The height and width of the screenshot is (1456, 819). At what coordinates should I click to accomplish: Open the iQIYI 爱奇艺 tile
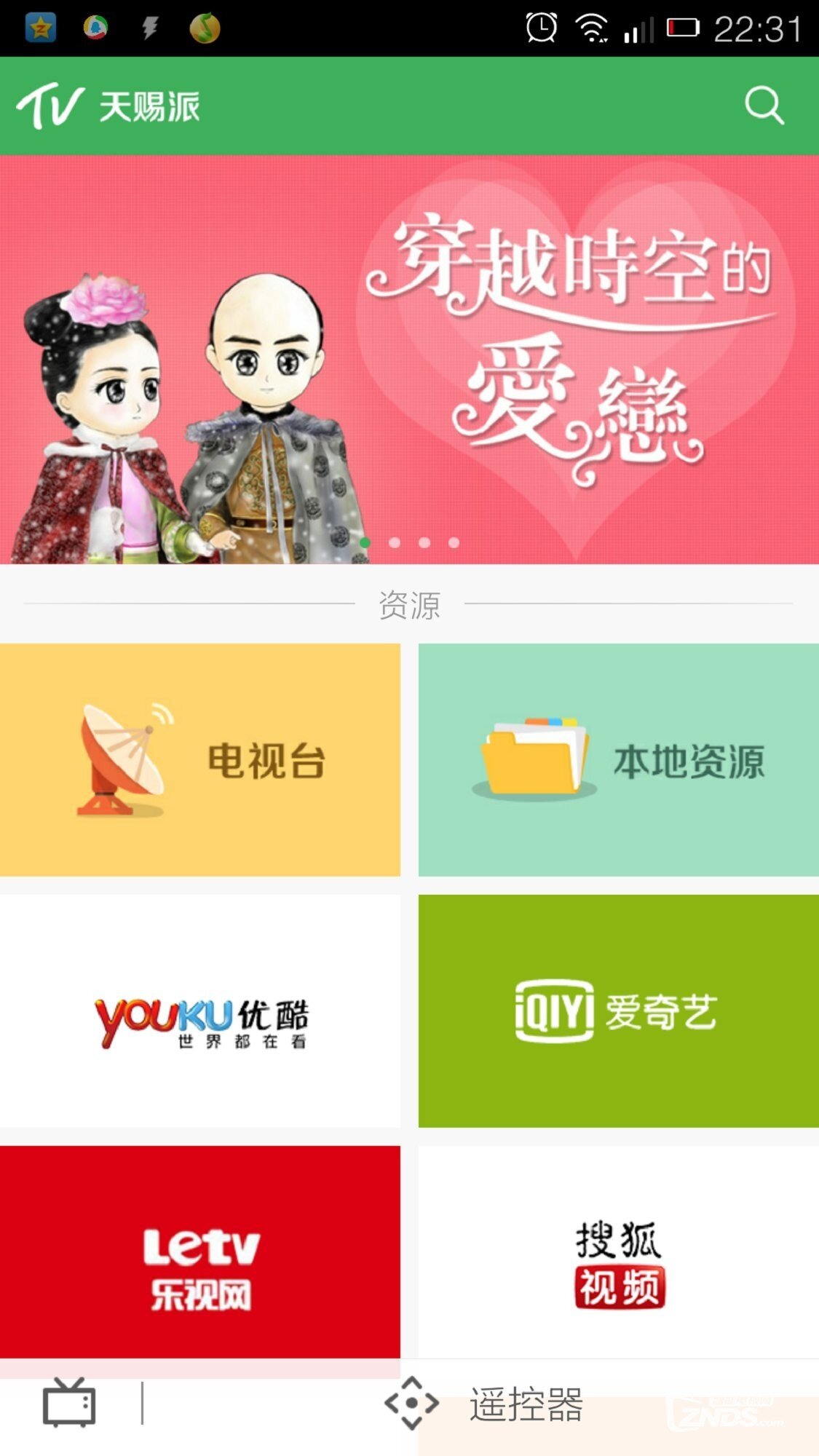point(618,1010)
